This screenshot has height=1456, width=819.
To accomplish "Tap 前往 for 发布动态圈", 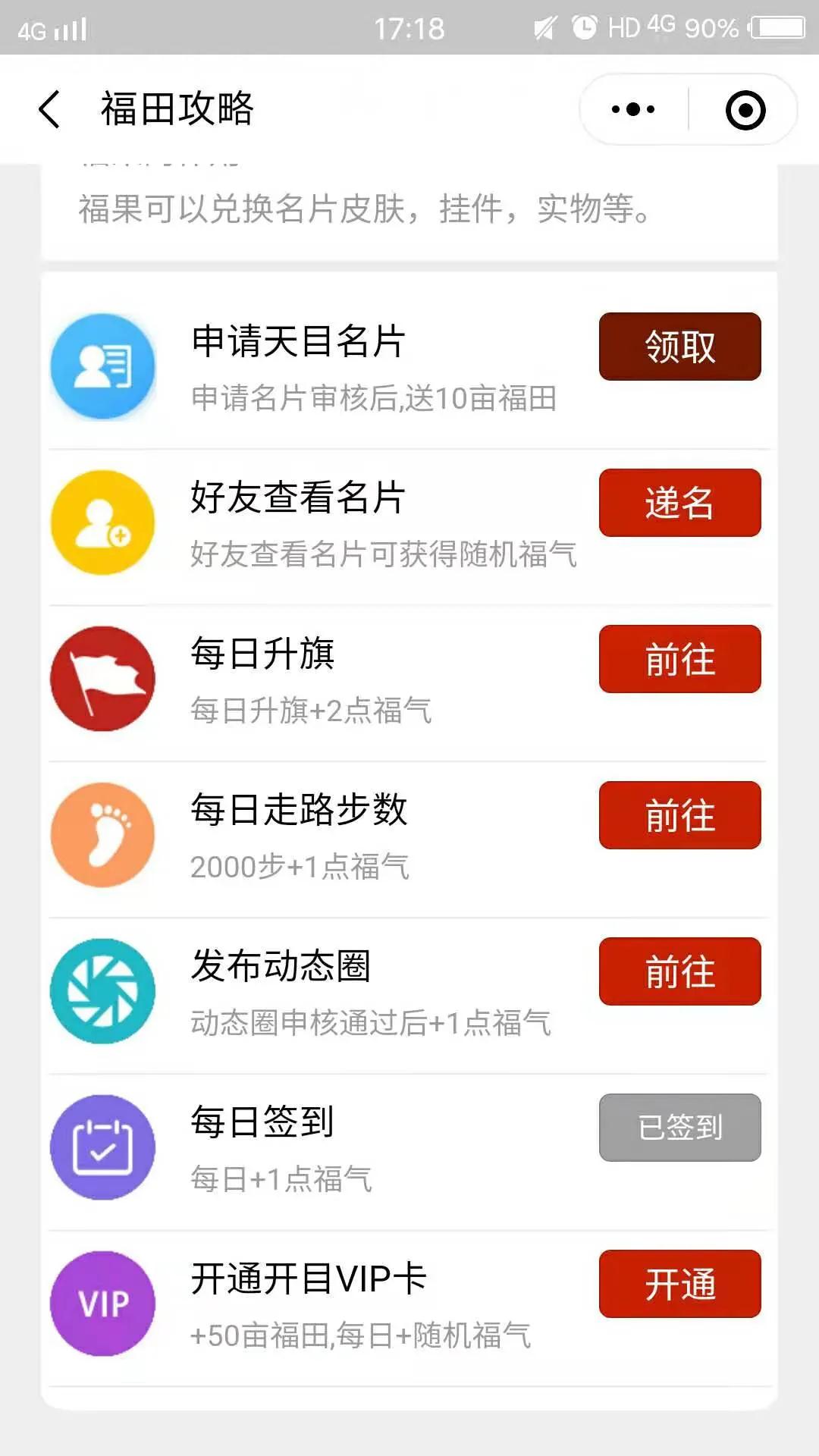I will point(680,971).
